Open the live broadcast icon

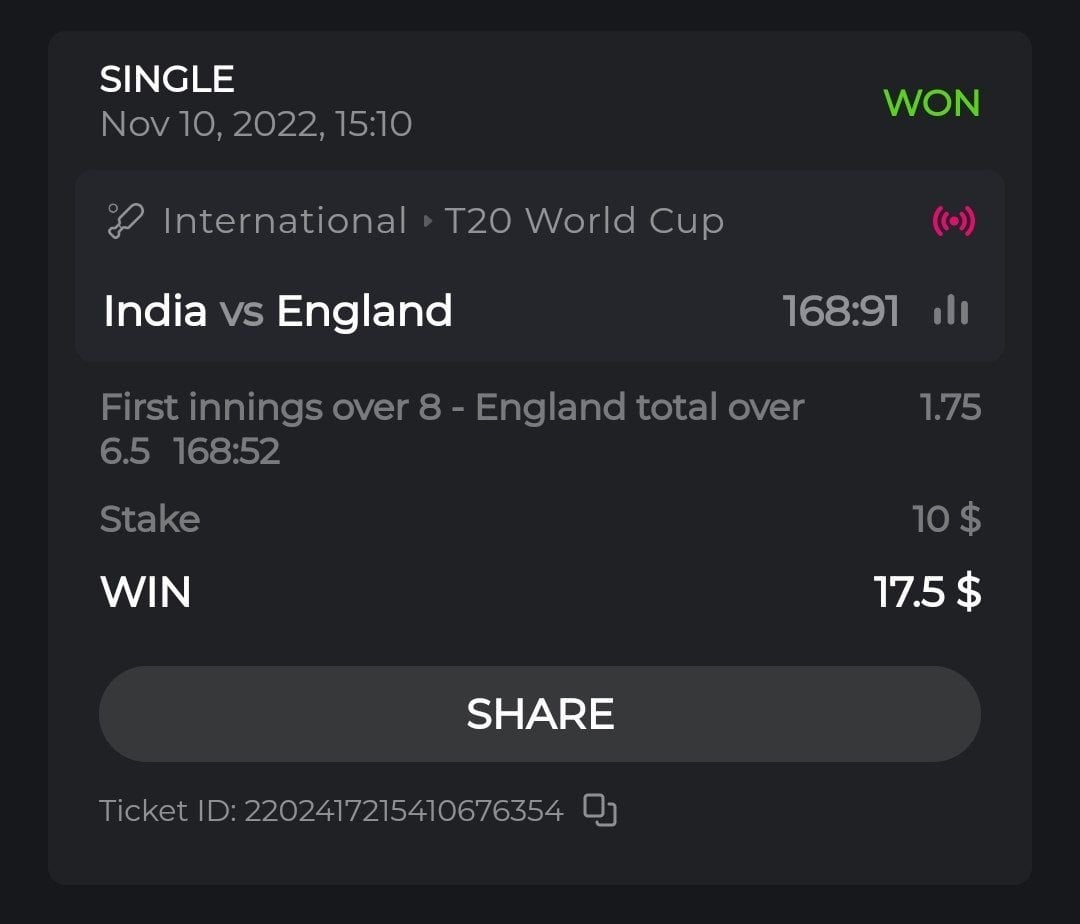(x=953, y=221)
